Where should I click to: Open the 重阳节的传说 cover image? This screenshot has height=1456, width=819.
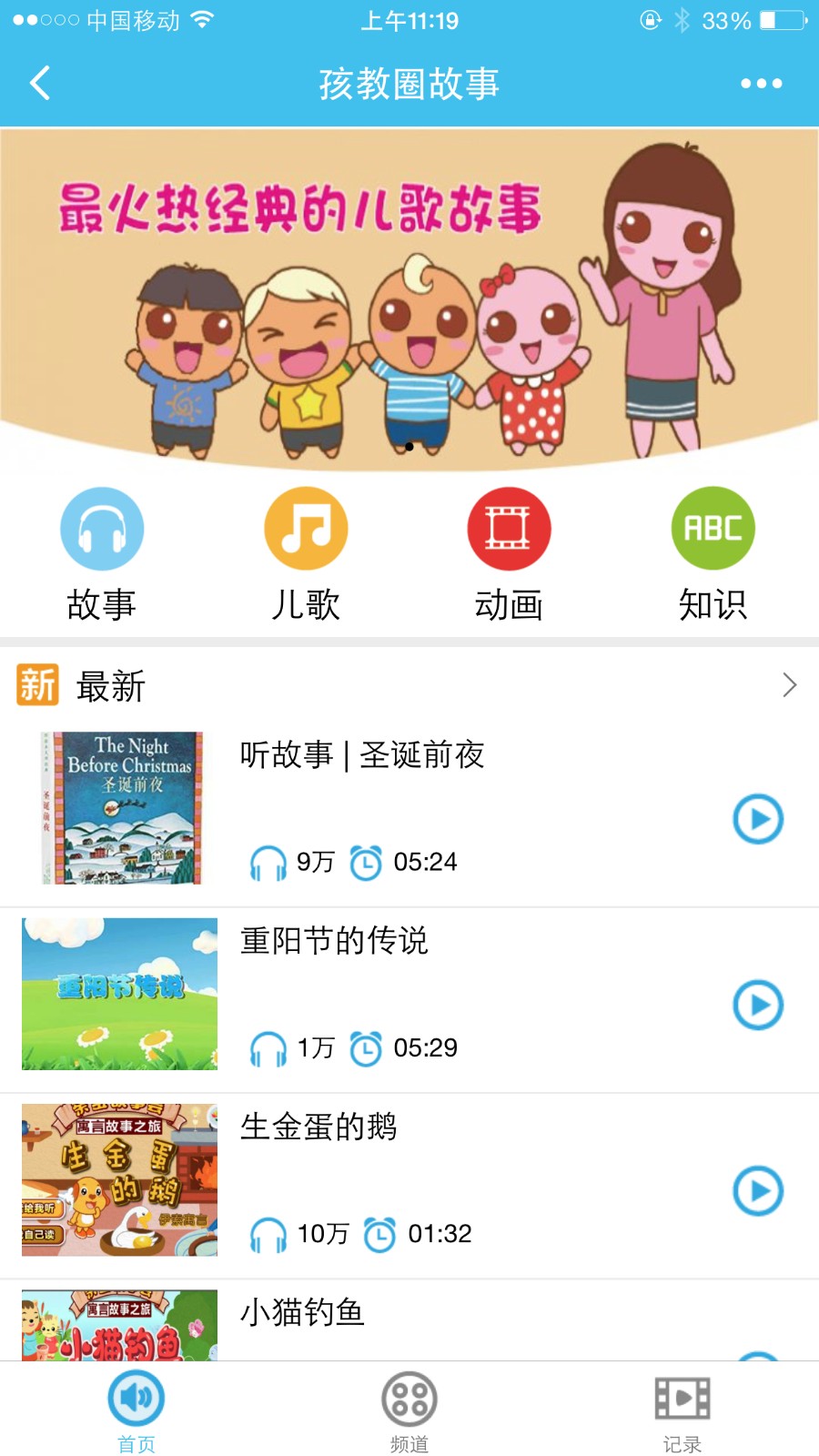tap(120, 994)
